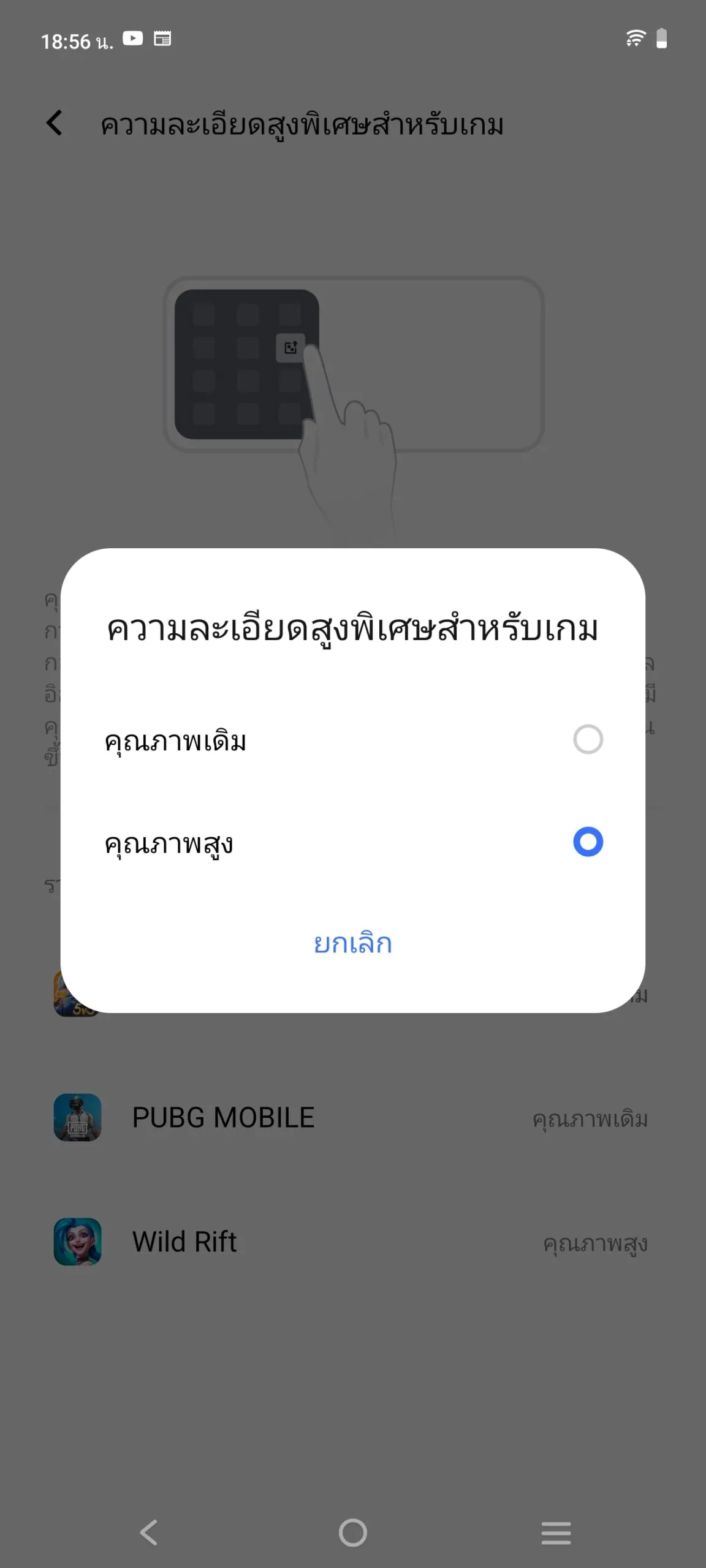Tap ยกเลิก to dismiss the dialog
706x1568 pixels.
click(352, 943)
